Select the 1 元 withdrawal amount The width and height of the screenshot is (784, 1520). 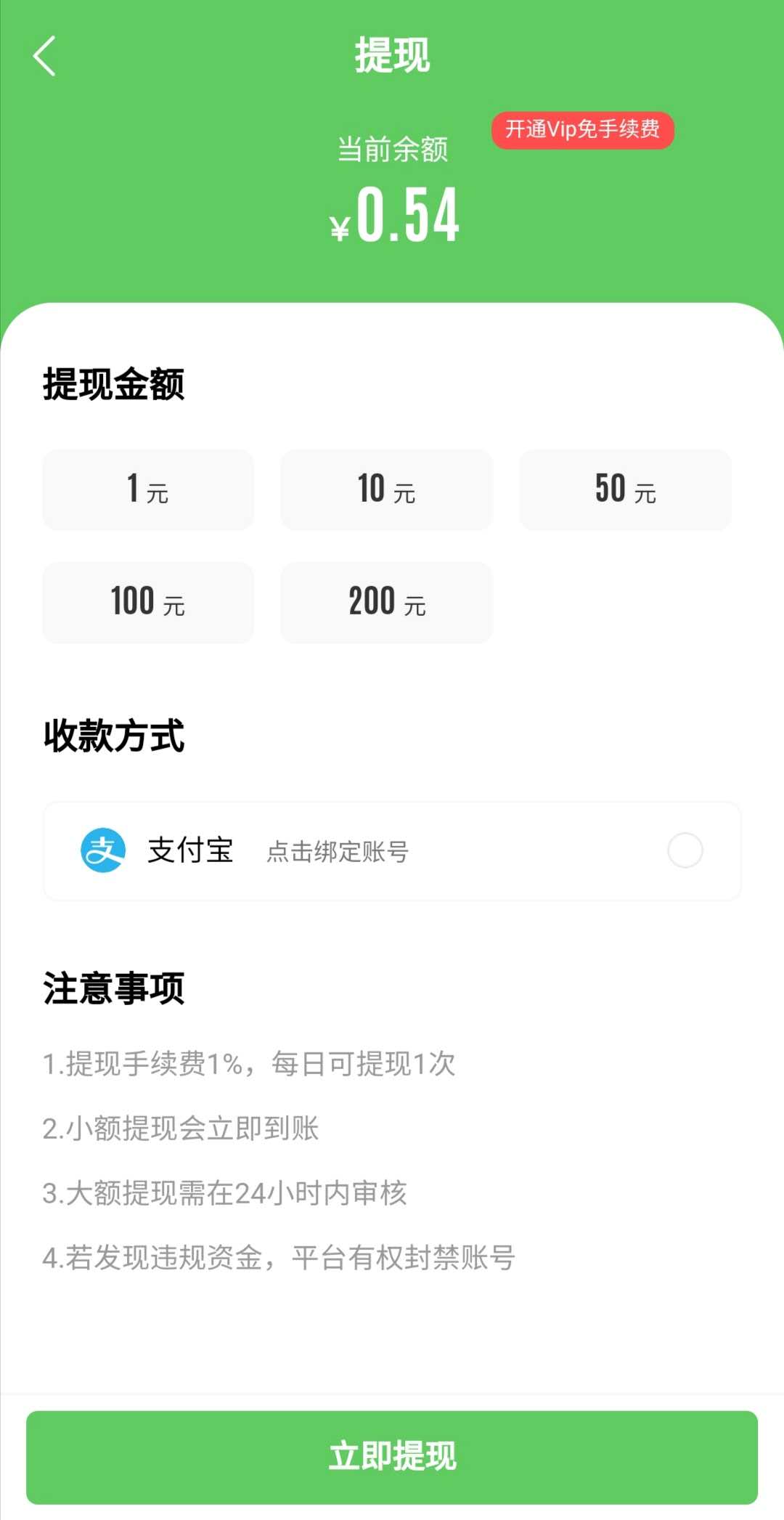point(148,489)
